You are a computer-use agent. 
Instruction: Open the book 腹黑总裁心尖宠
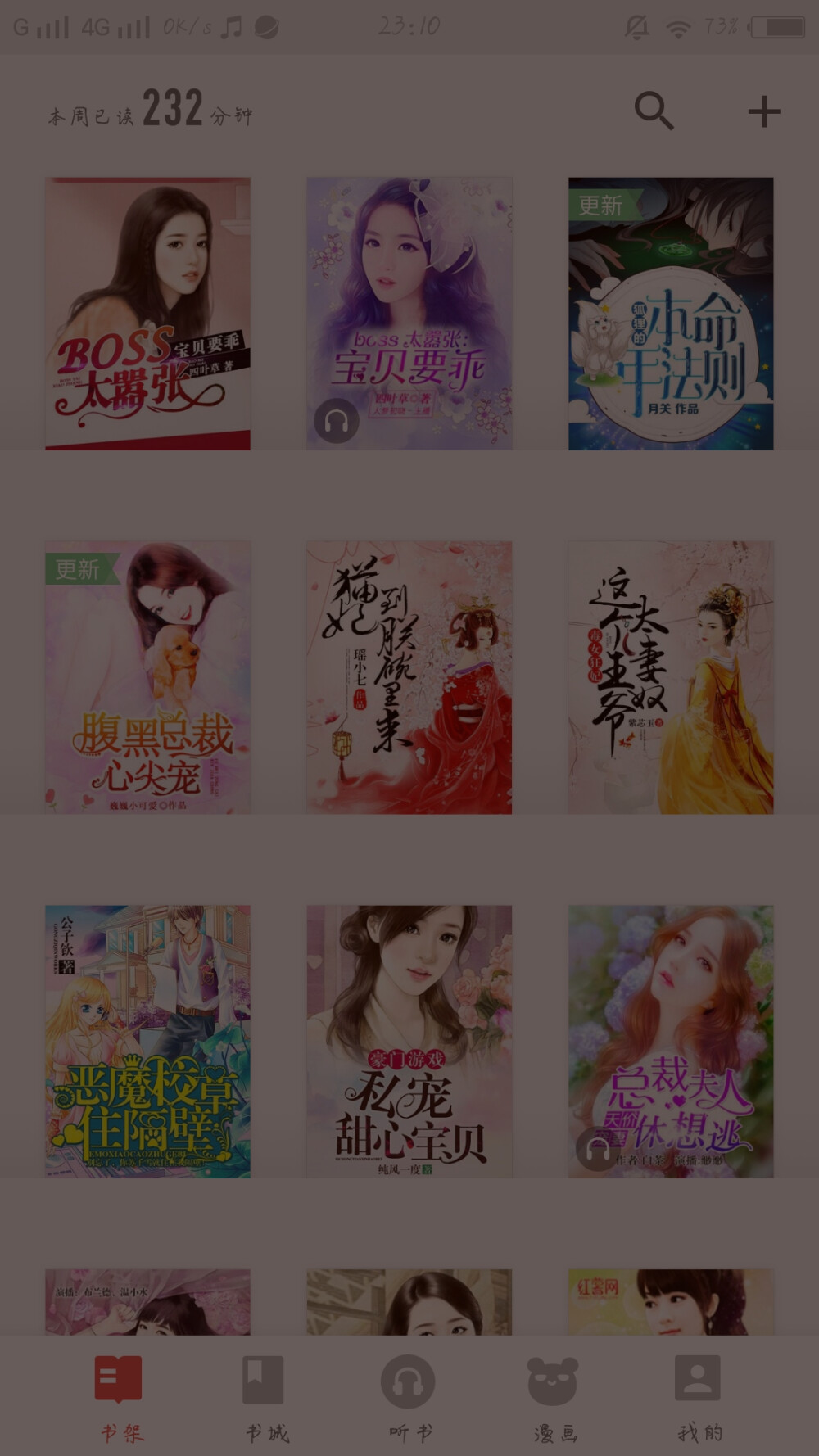(x=147, y=676)
